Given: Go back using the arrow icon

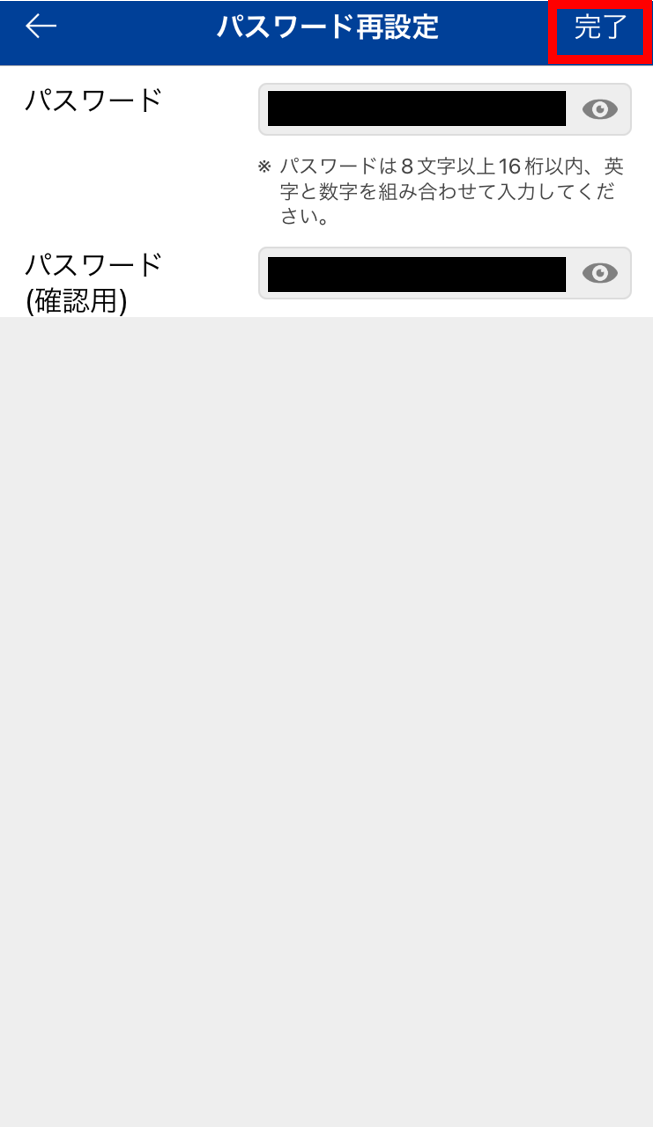Looking at the screenshot, I should click(41, 27).
